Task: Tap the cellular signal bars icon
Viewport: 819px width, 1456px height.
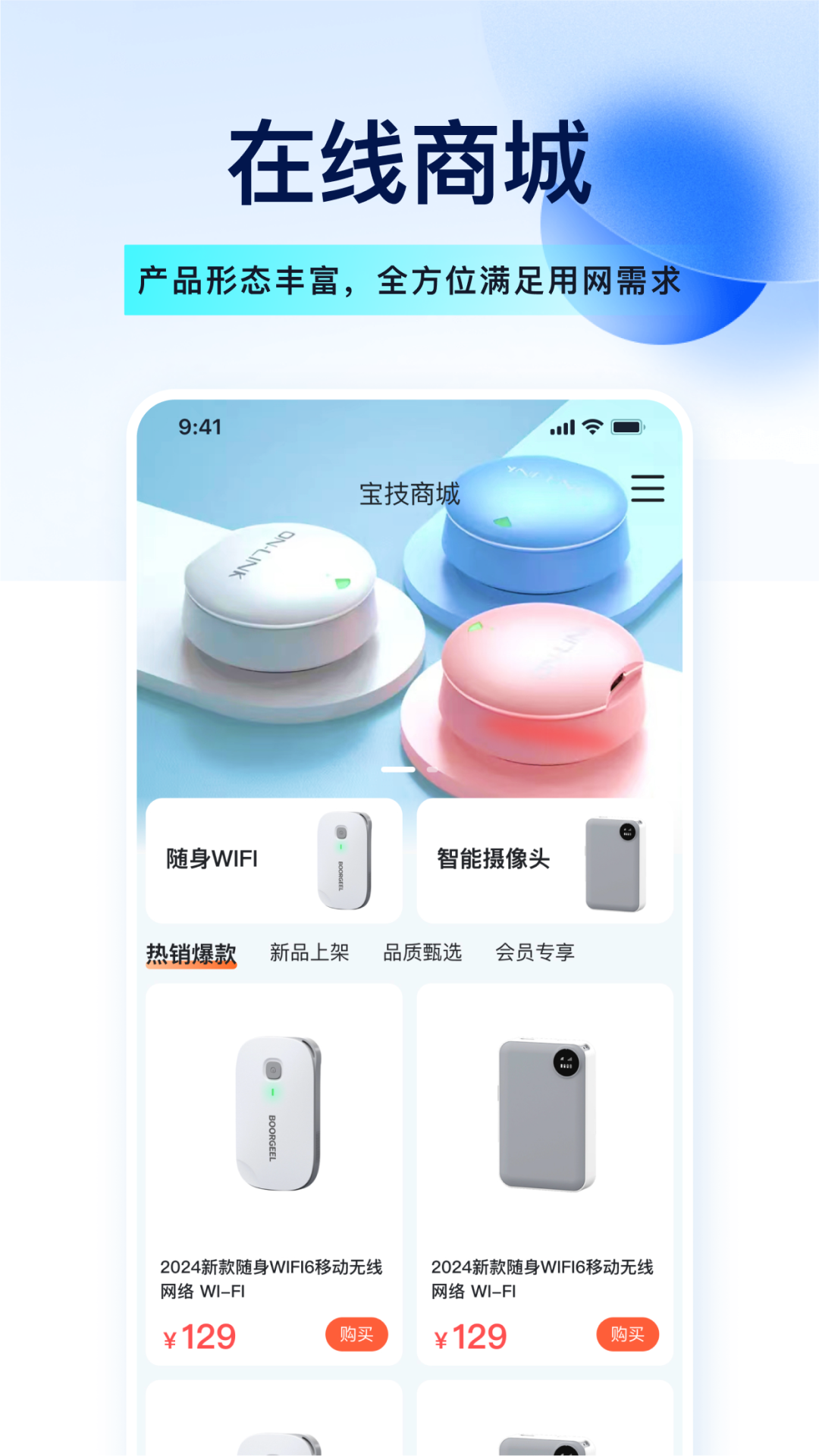Action: [x=562, y=428]
